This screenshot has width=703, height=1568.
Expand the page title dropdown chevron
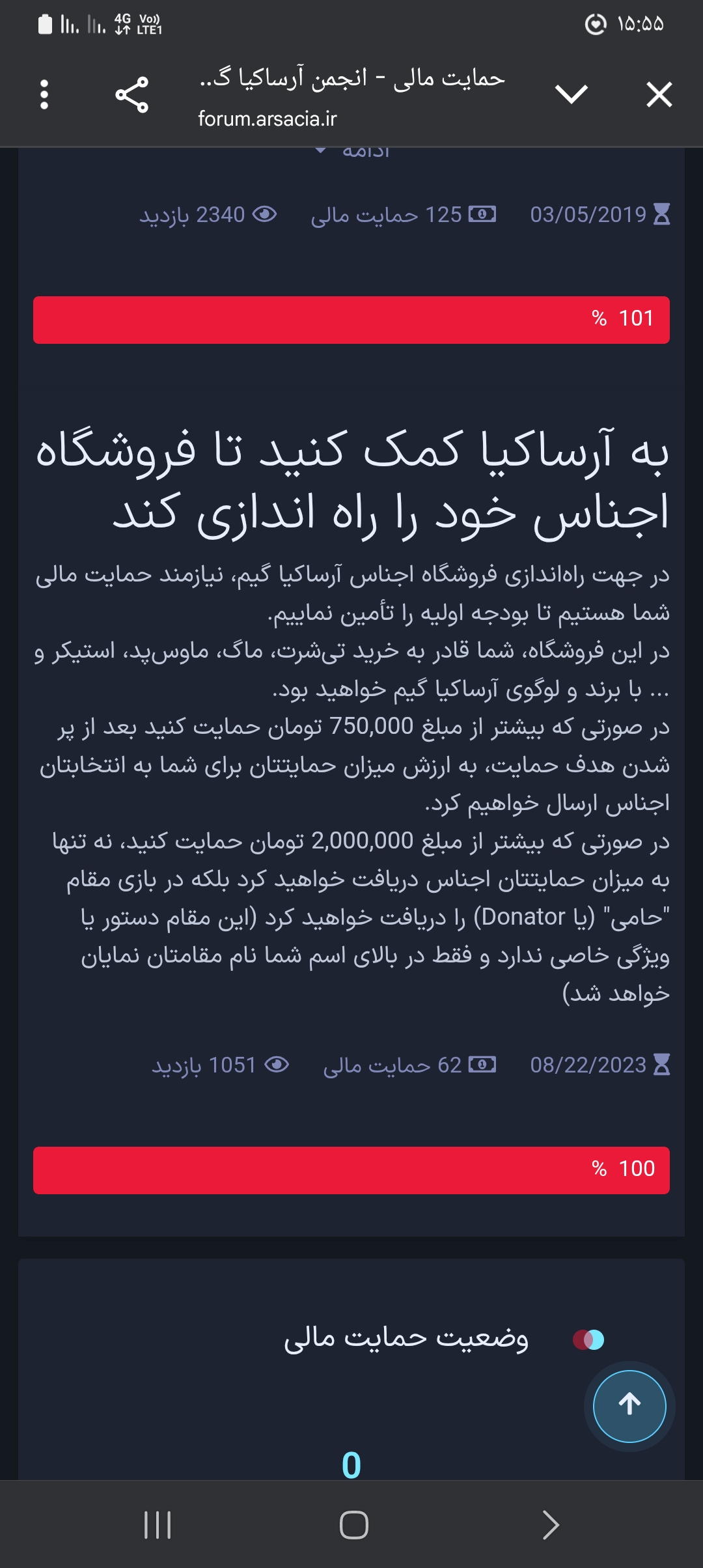[572, 95]
